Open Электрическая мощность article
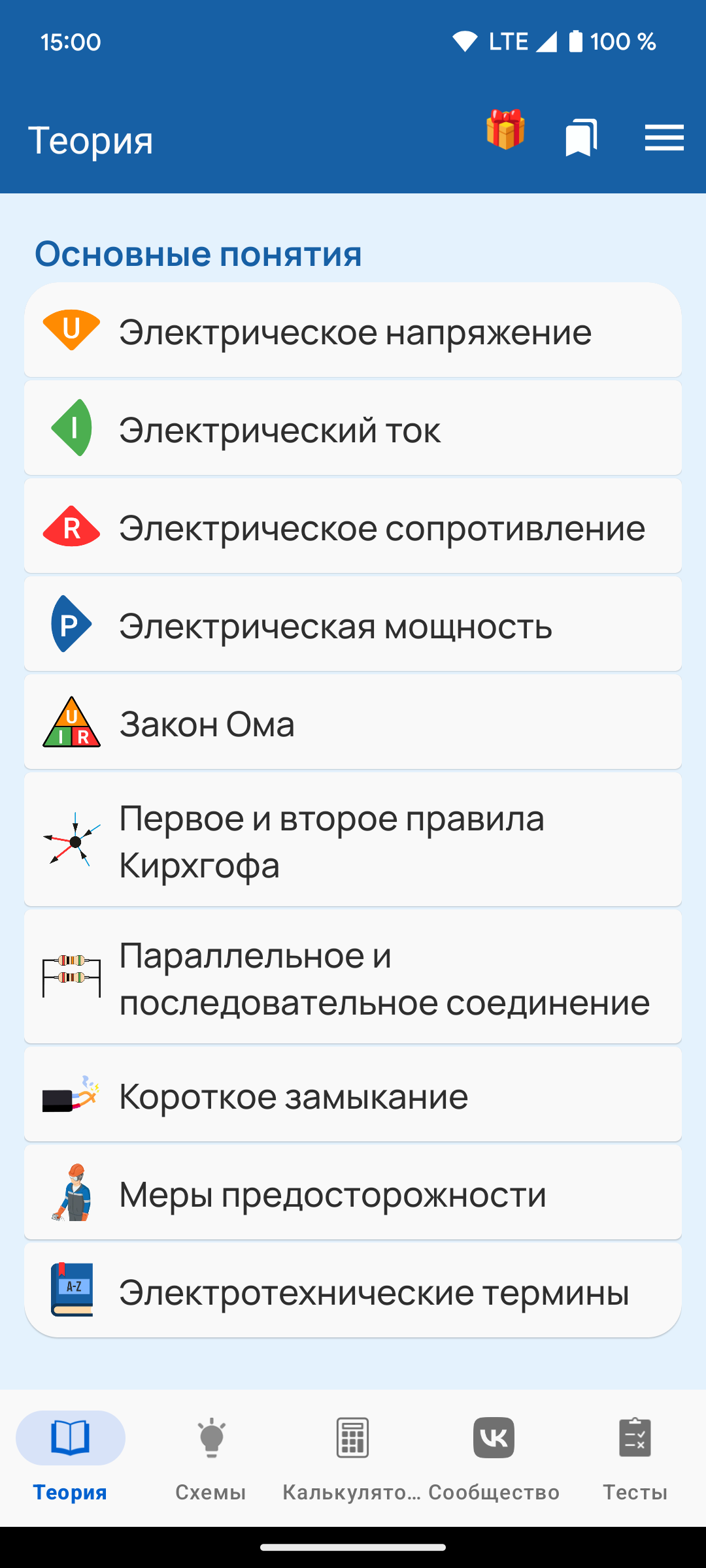The width and height of the screenshot is (706, 1568). [353, 624]
